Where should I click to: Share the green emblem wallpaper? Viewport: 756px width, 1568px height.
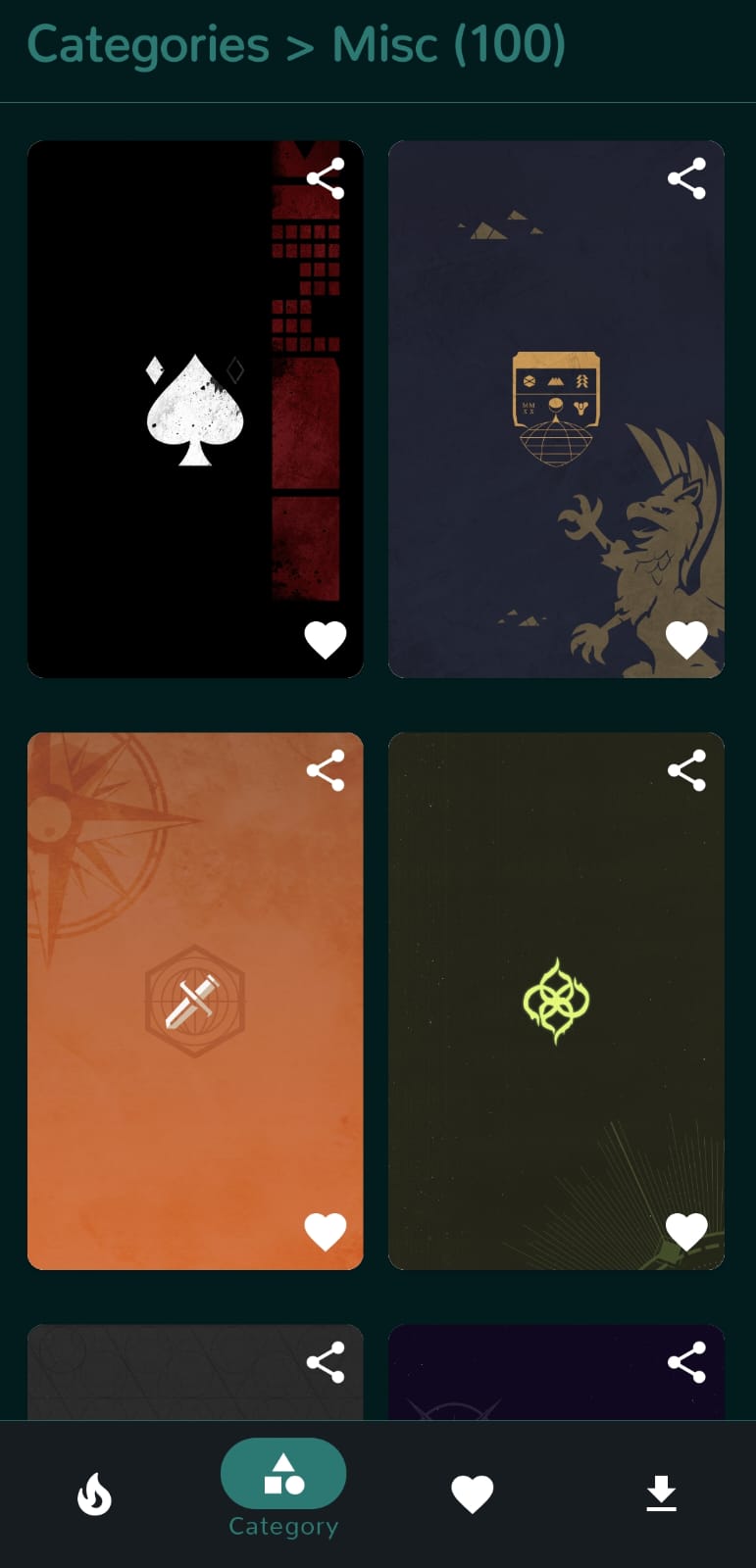click(686, 770)
